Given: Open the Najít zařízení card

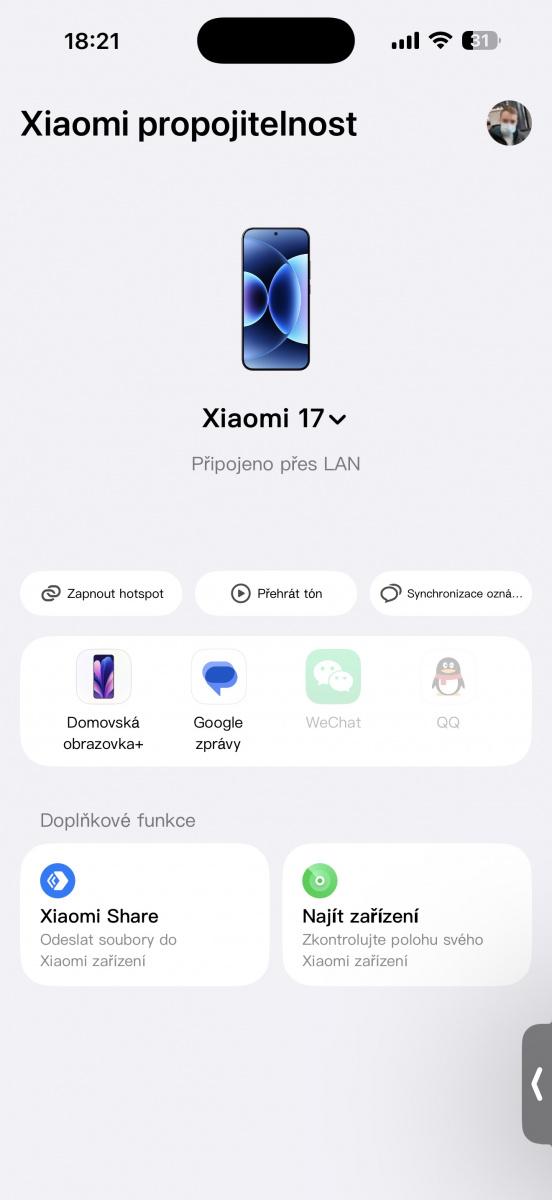Looking at the screenshot, I should (407, 914).
